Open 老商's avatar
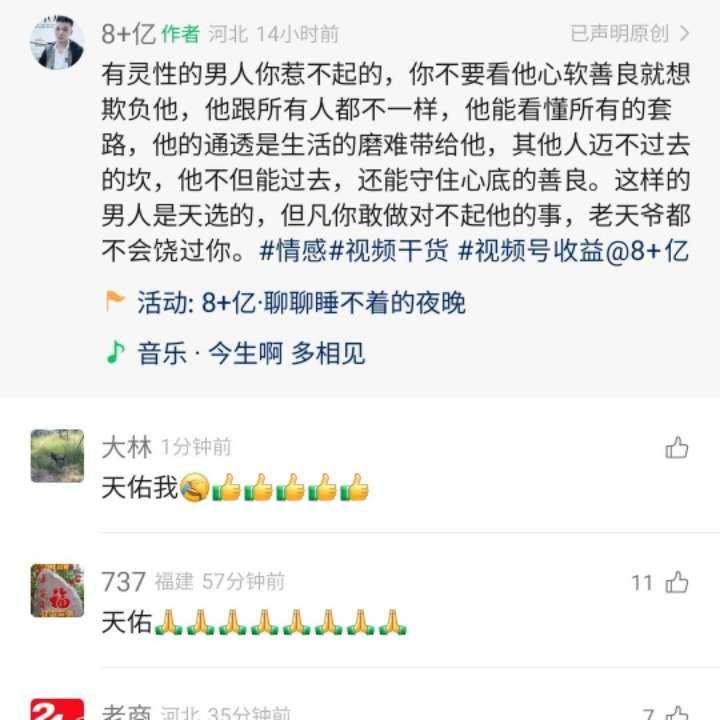The height and width of the screenshot is (720, 720). [57, 709]
